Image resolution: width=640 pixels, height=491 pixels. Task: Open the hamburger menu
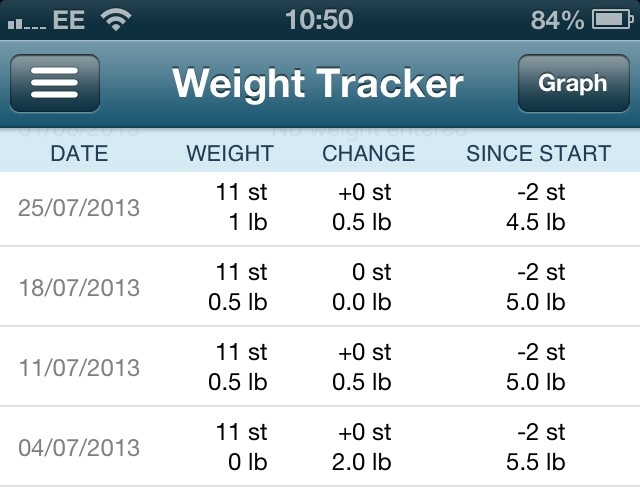click(x=54, y=84)
